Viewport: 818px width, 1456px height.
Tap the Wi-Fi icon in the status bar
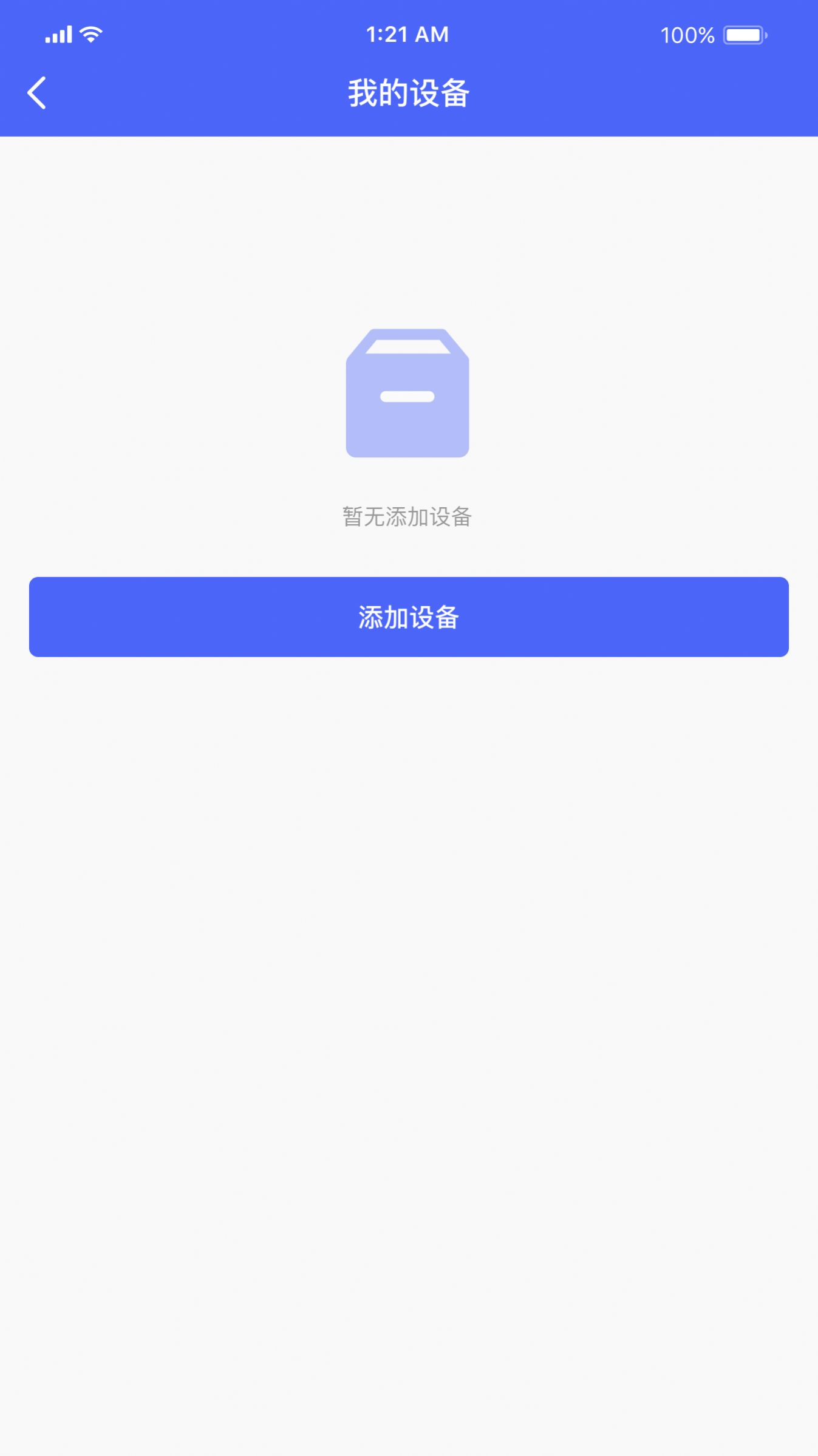click(90, 35)
